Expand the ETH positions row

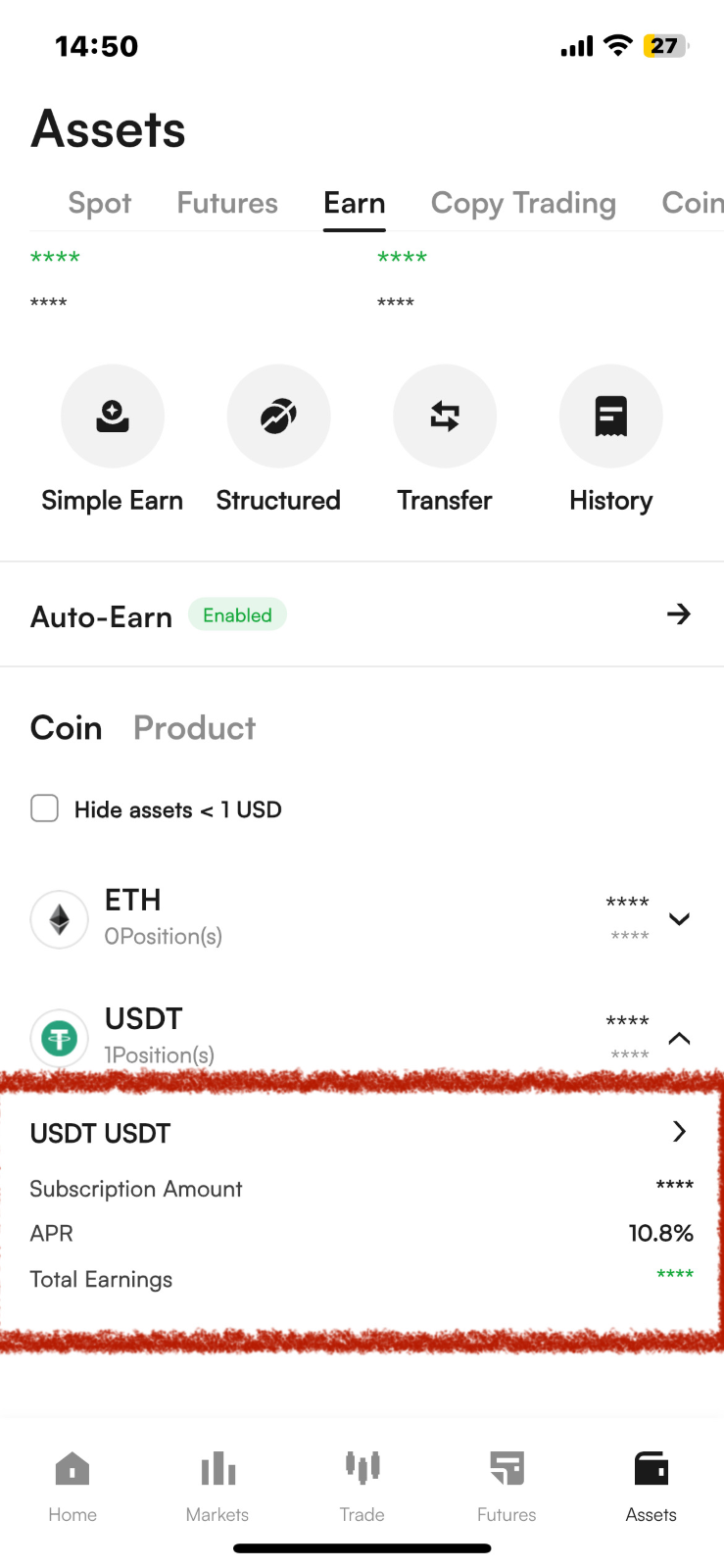point(679,919)
